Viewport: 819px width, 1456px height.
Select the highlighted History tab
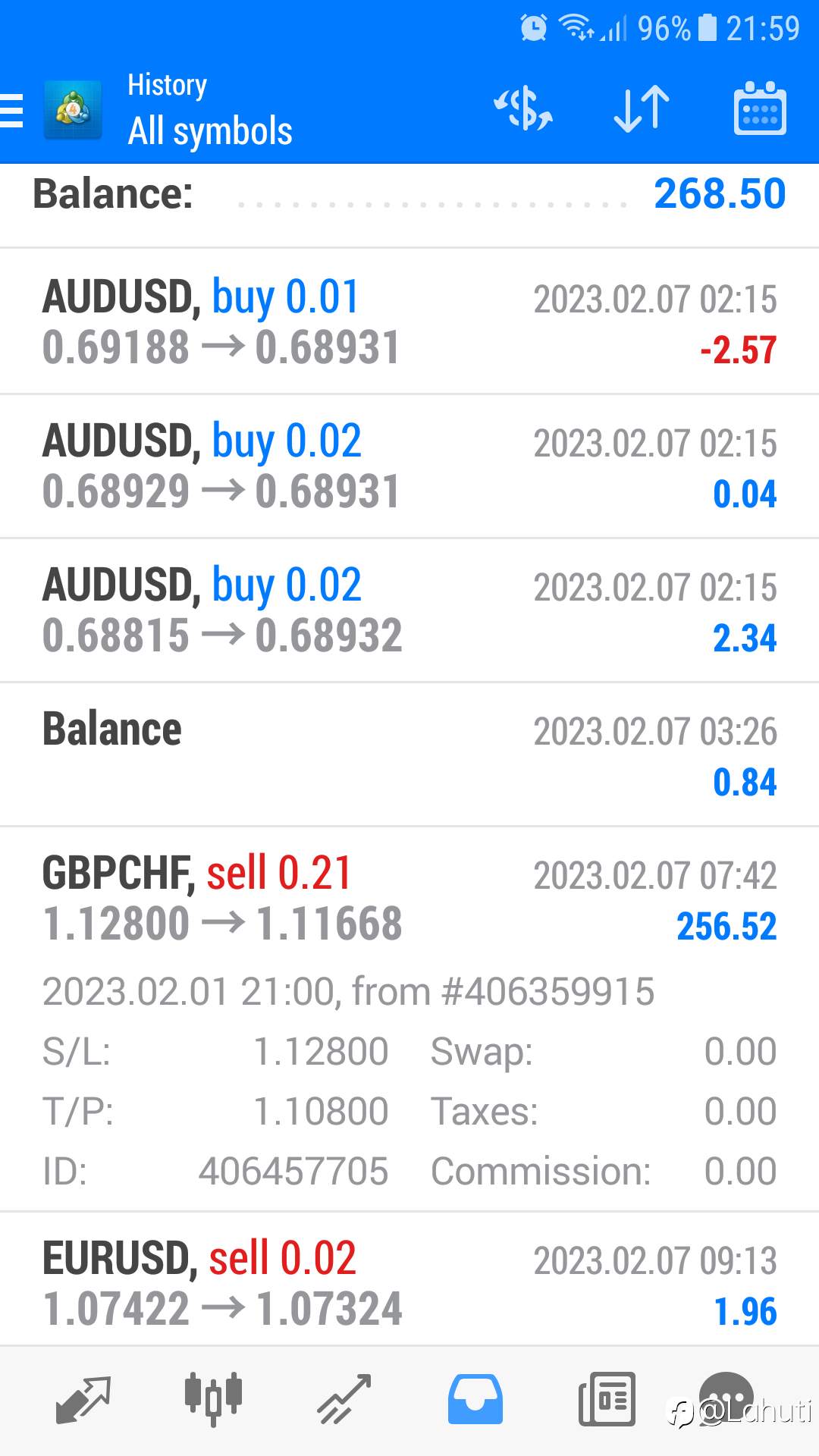[475, 1399]
